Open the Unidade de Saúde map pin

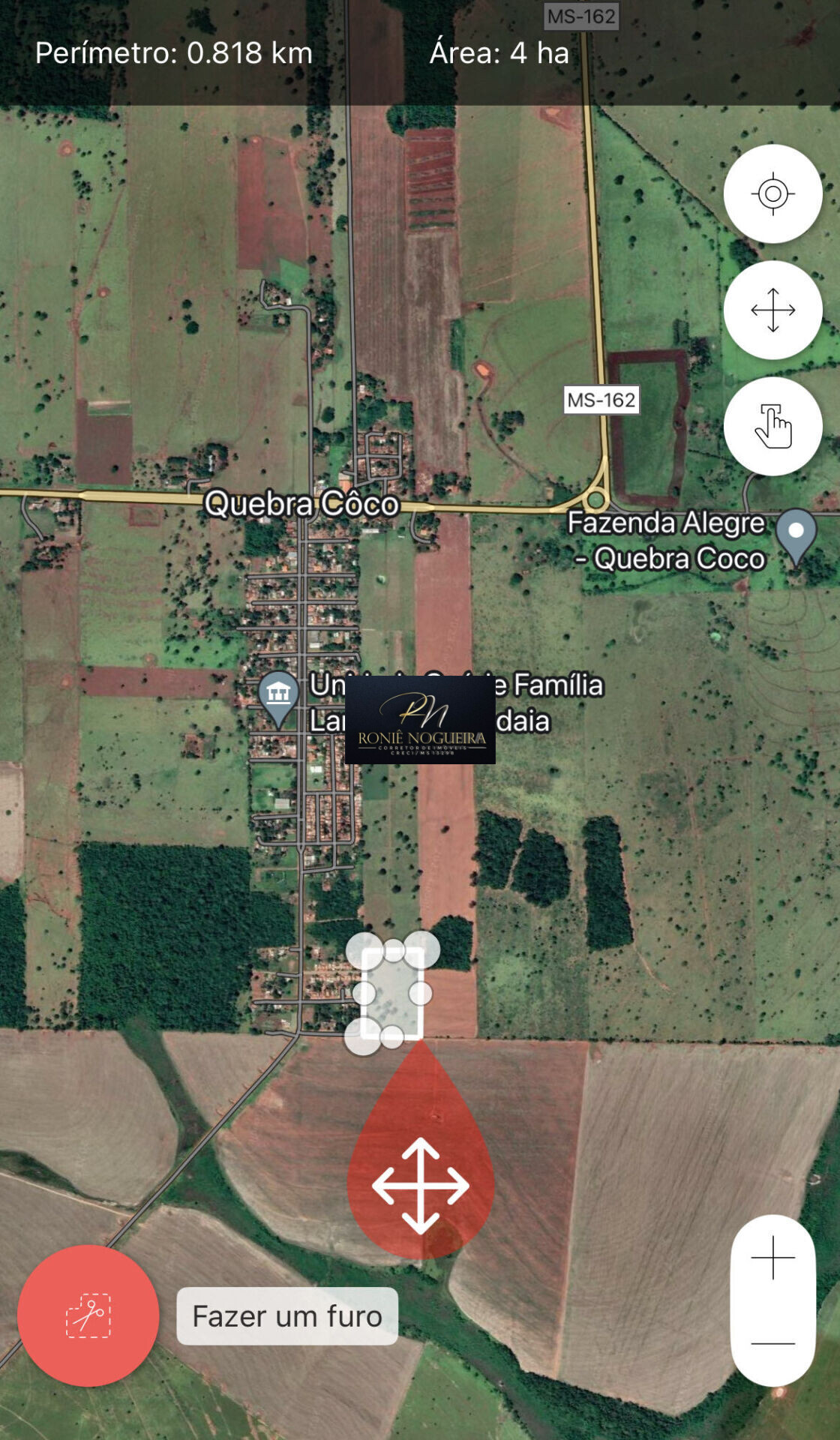coord(278,695)
